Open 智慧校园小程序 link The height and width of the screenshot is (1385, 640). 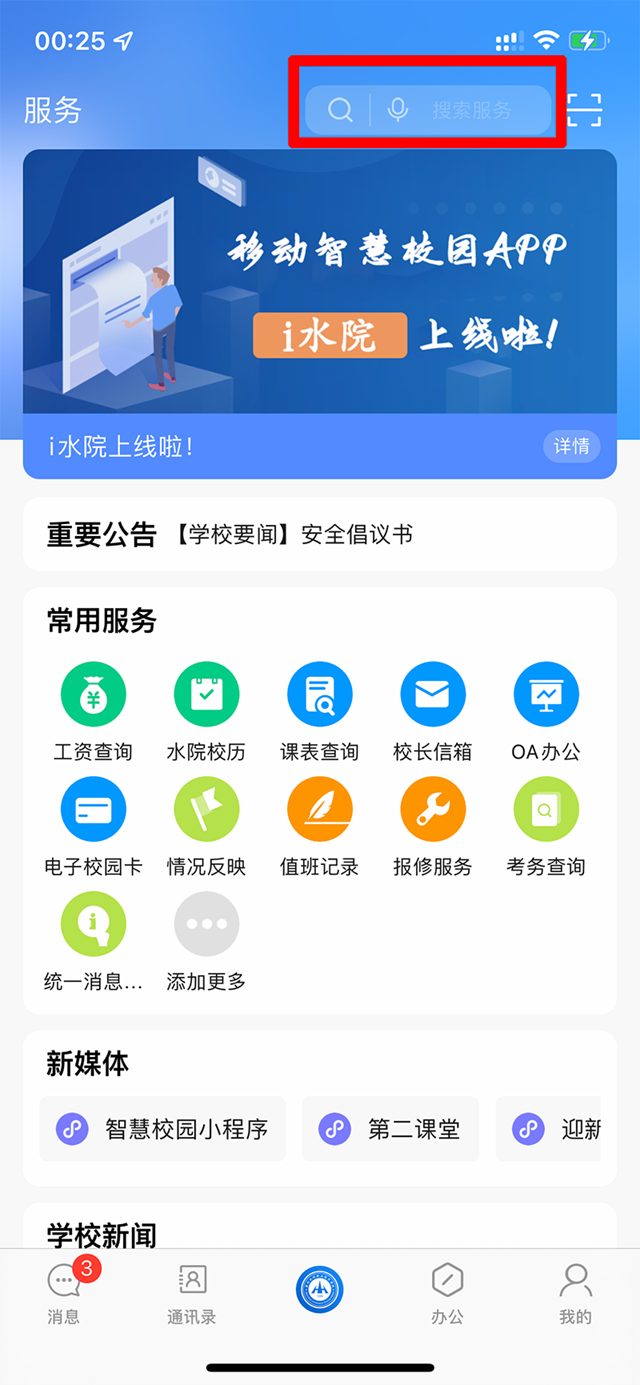163,1129
